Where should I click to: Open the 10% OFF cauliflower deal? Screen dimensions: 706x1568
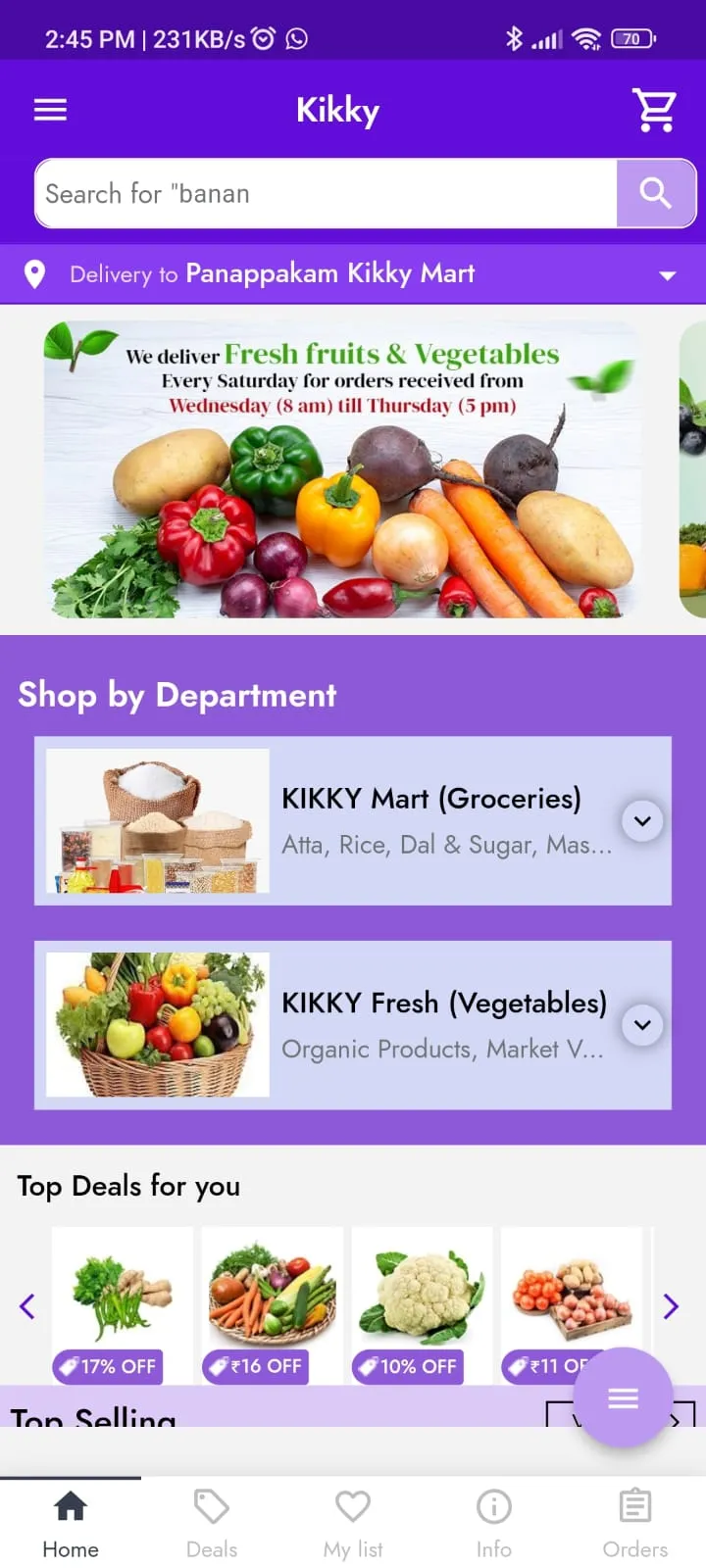pos(422,1303)
